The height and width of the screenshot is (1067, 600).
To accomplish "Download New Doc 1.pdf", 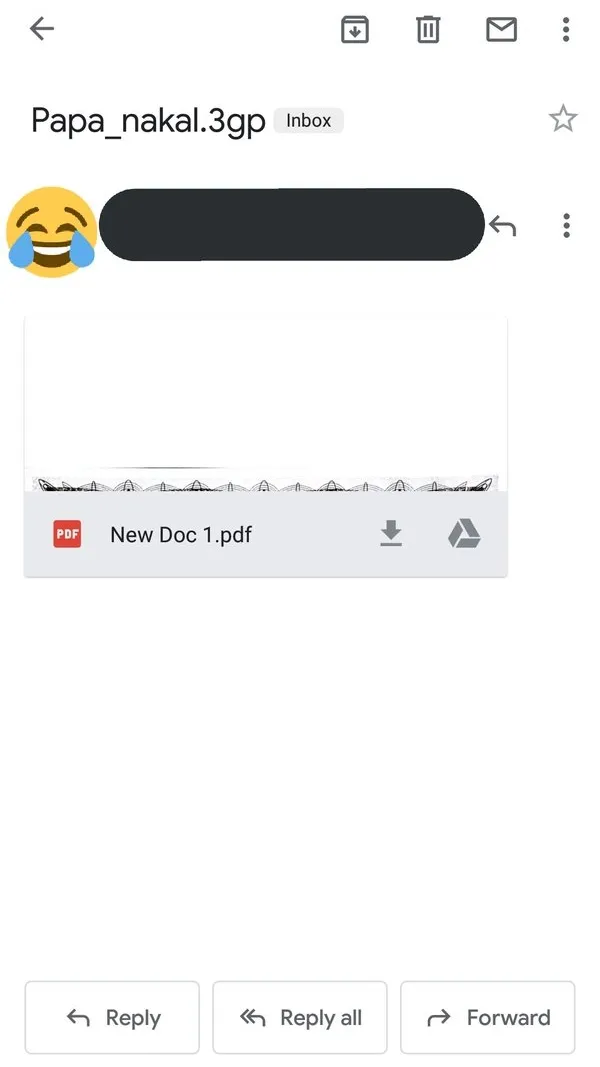I will coord(391,534).
